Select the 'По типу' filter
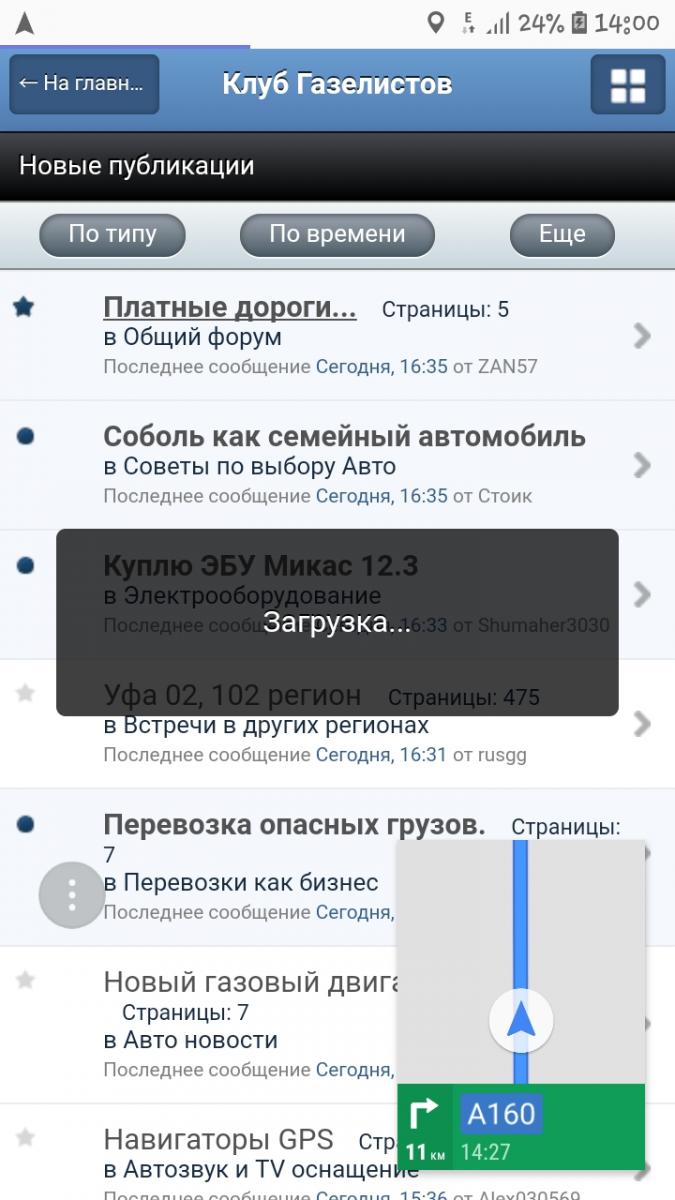This screenshot has height=1200, width=675. (113, 235)
